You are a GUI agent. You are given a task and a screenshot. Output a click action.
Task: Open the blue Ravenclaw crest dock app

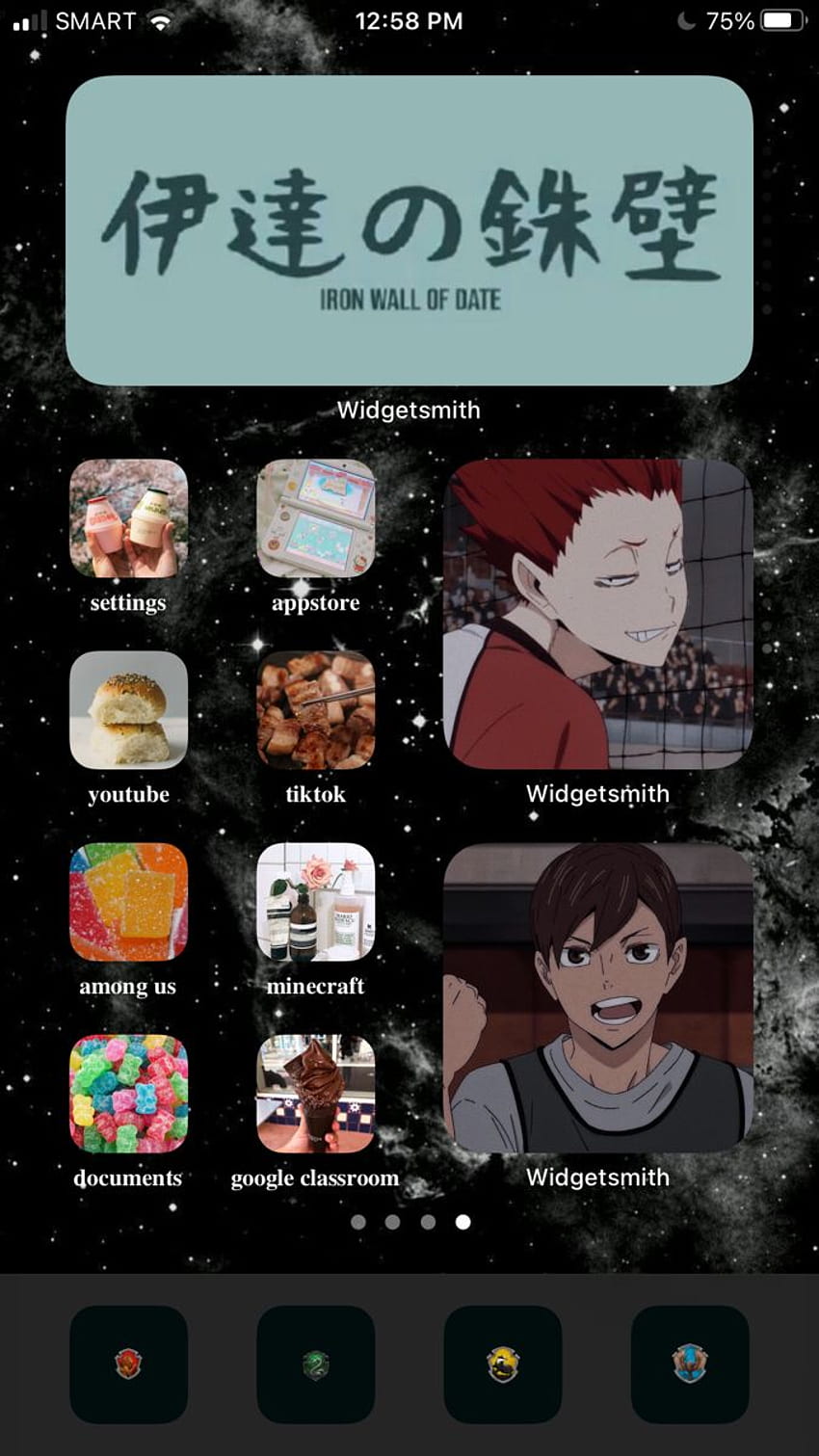(690, 1364)
